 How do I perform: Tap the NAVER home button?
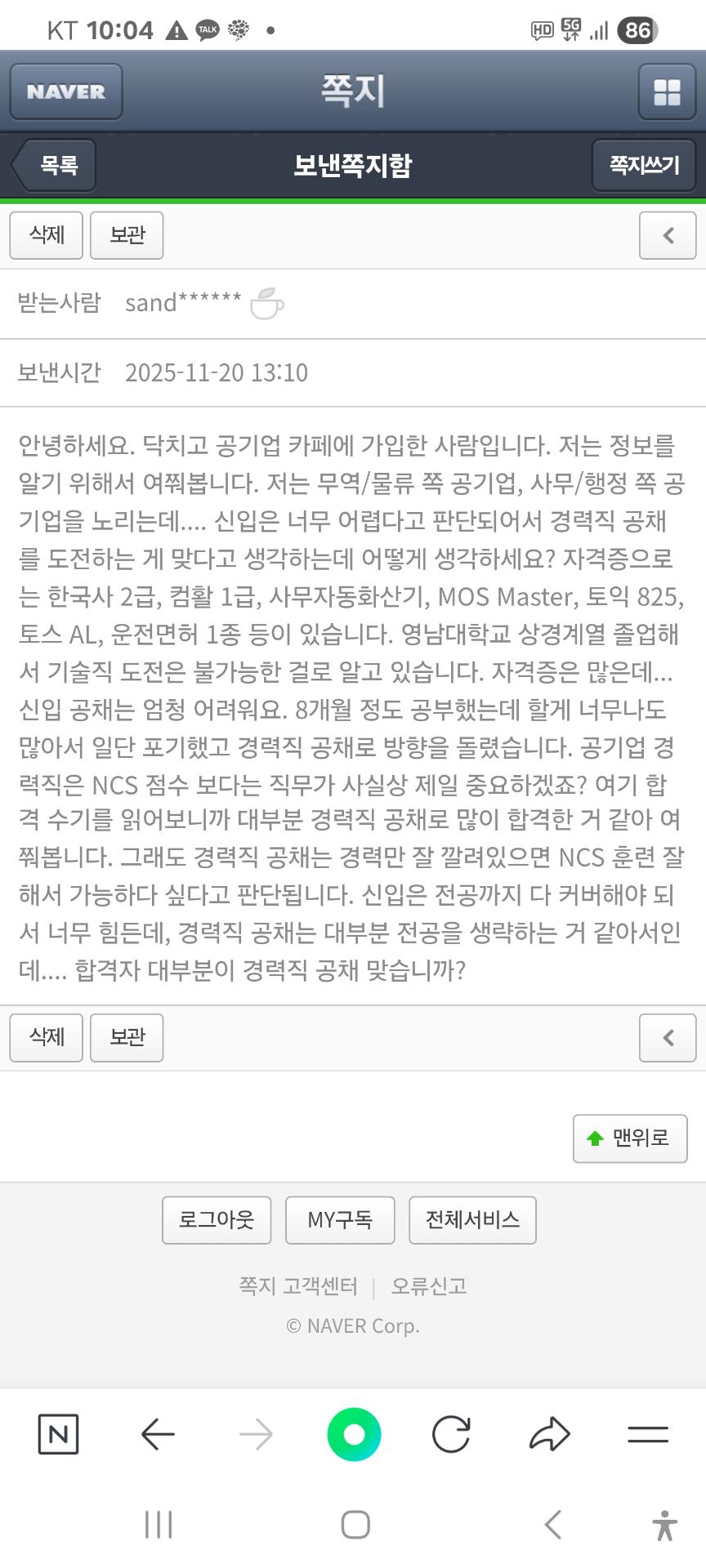click(66, 91)
